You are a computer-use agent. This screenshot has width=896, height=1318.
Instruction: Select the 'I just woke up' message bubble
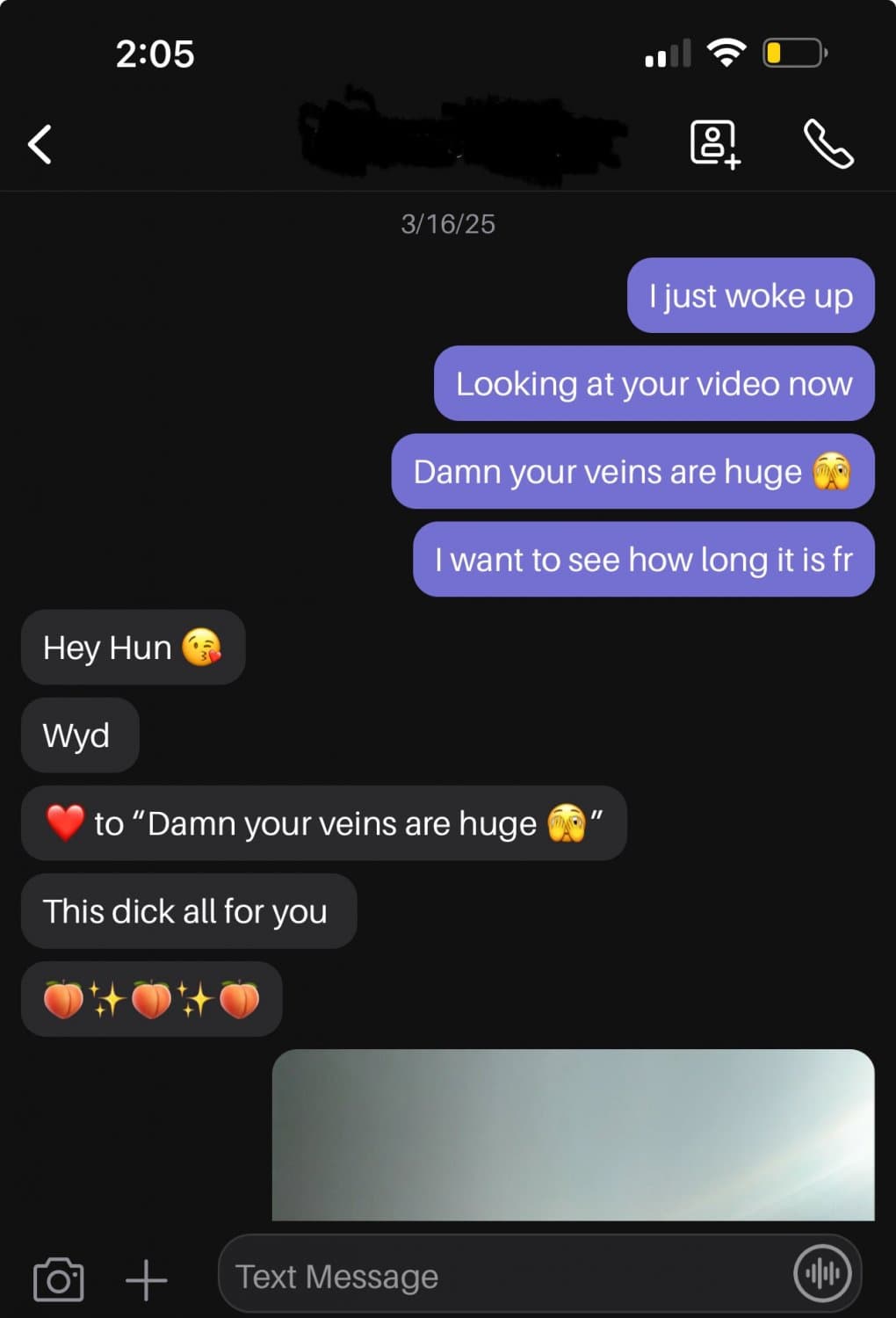749,296
